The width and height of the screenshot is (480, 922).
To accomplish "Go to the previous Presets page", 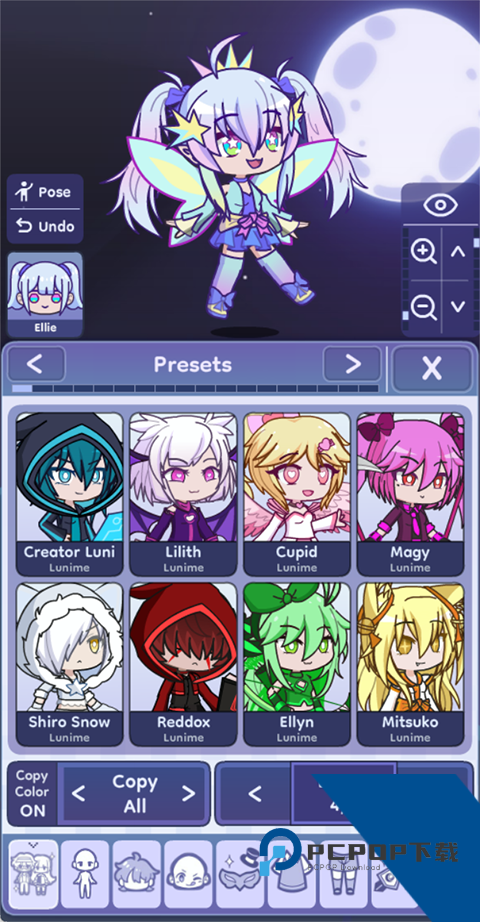I will [35, 365].
